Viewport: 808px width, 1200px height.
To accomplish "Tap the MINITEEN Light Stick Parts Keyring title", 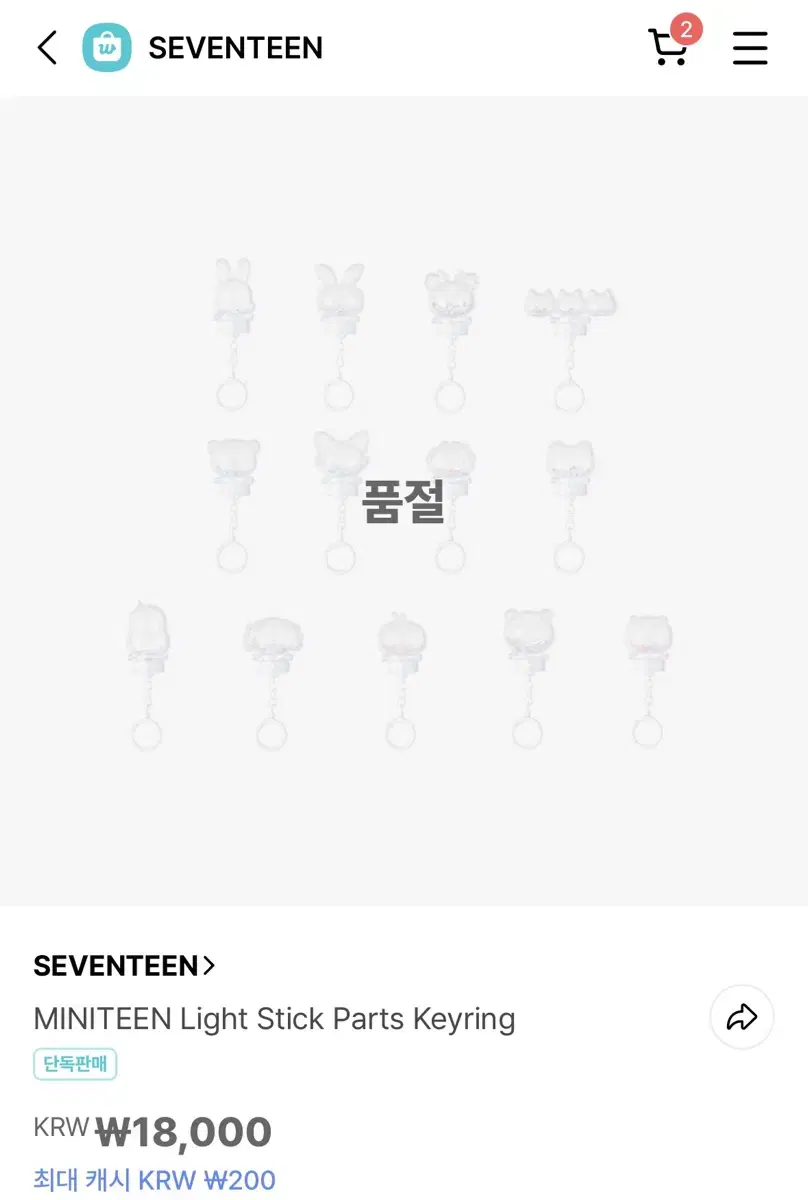I will pos(275,1018).
